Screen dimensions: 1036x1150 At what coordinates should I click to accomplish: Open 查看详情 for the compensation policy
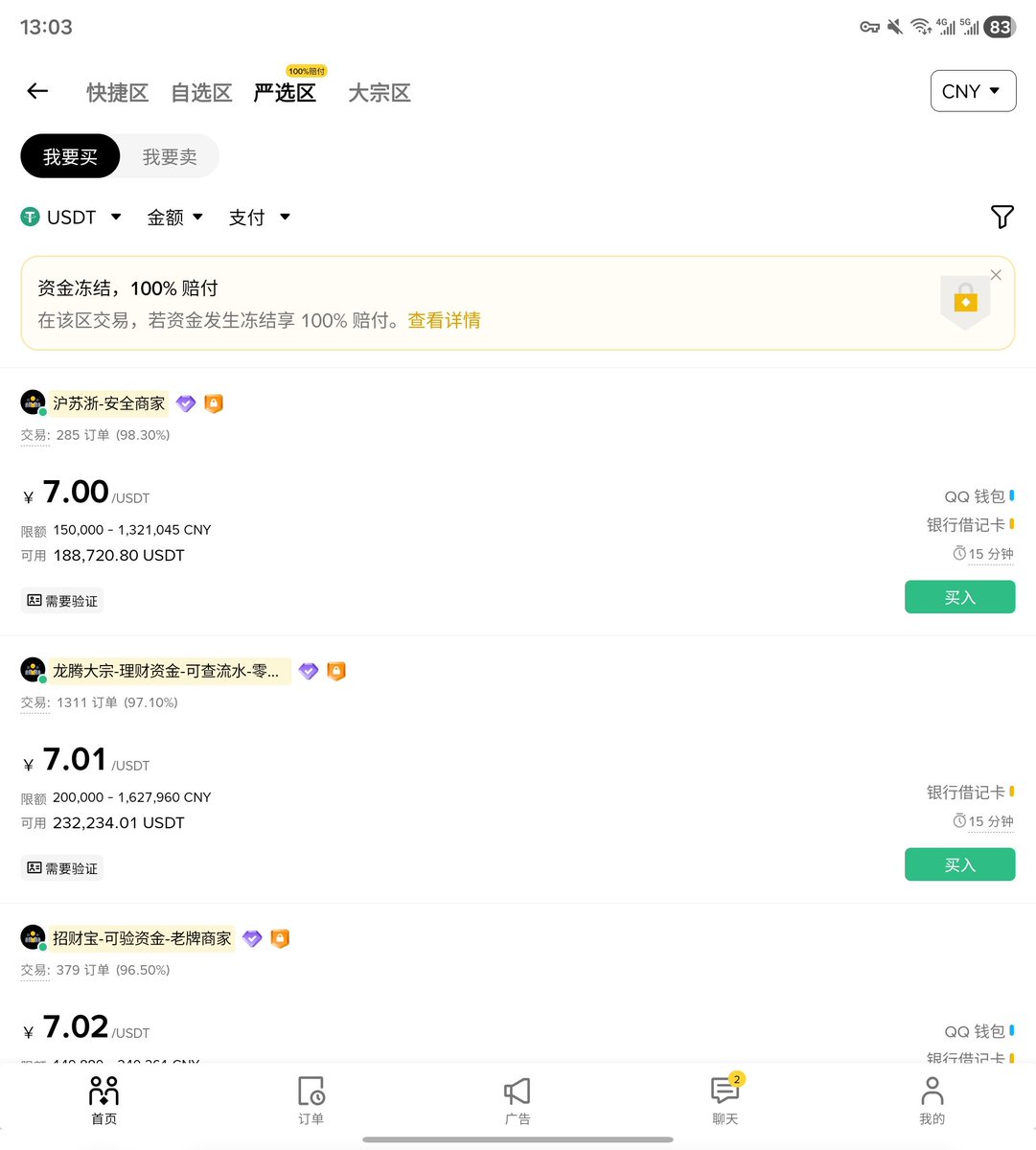point(444,320)
